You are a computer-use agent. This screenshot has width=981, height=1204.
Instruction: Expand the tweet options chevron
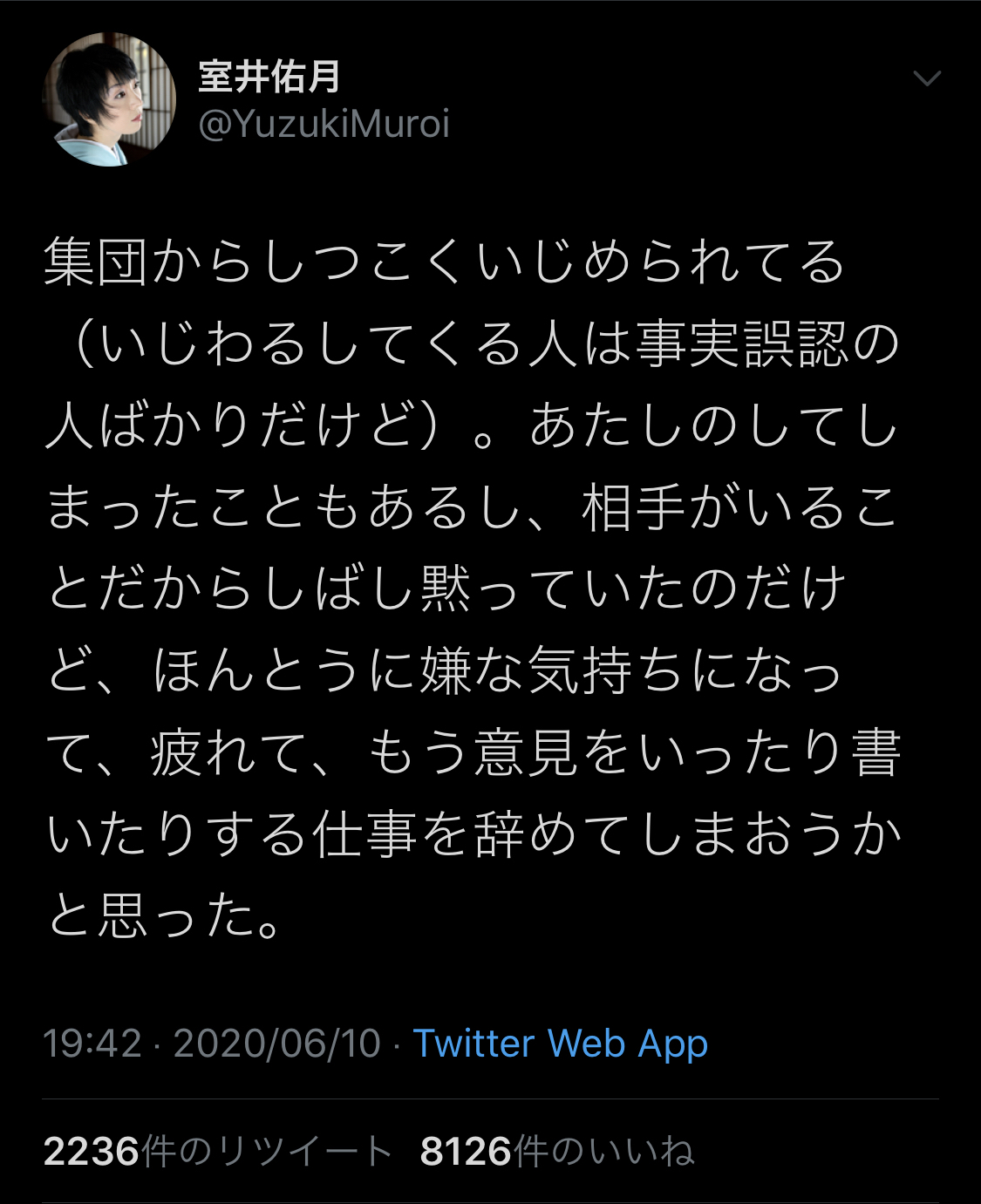(x=926, y=79)
